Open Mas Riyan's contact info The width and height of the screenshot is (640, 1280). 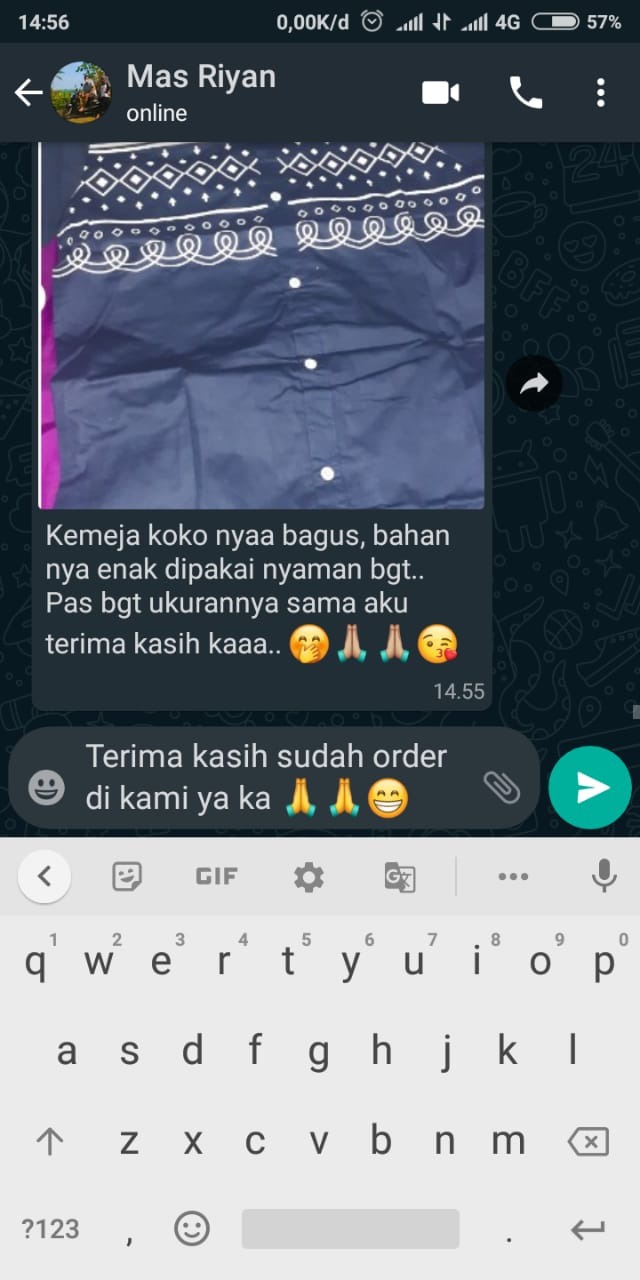(200, 92)
